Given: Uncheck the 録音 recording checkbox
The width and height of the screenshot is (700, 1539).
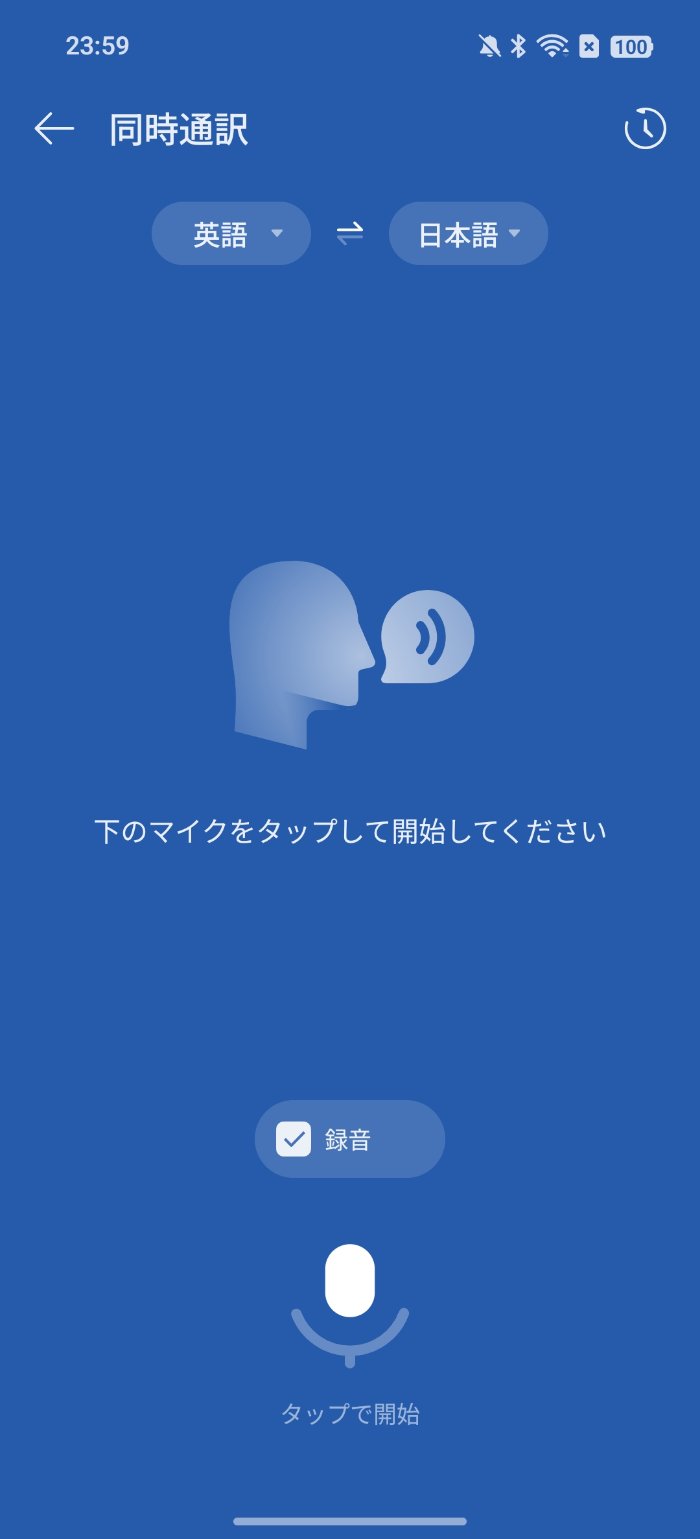Looking at the screenshot, I should click(294, 1139).
